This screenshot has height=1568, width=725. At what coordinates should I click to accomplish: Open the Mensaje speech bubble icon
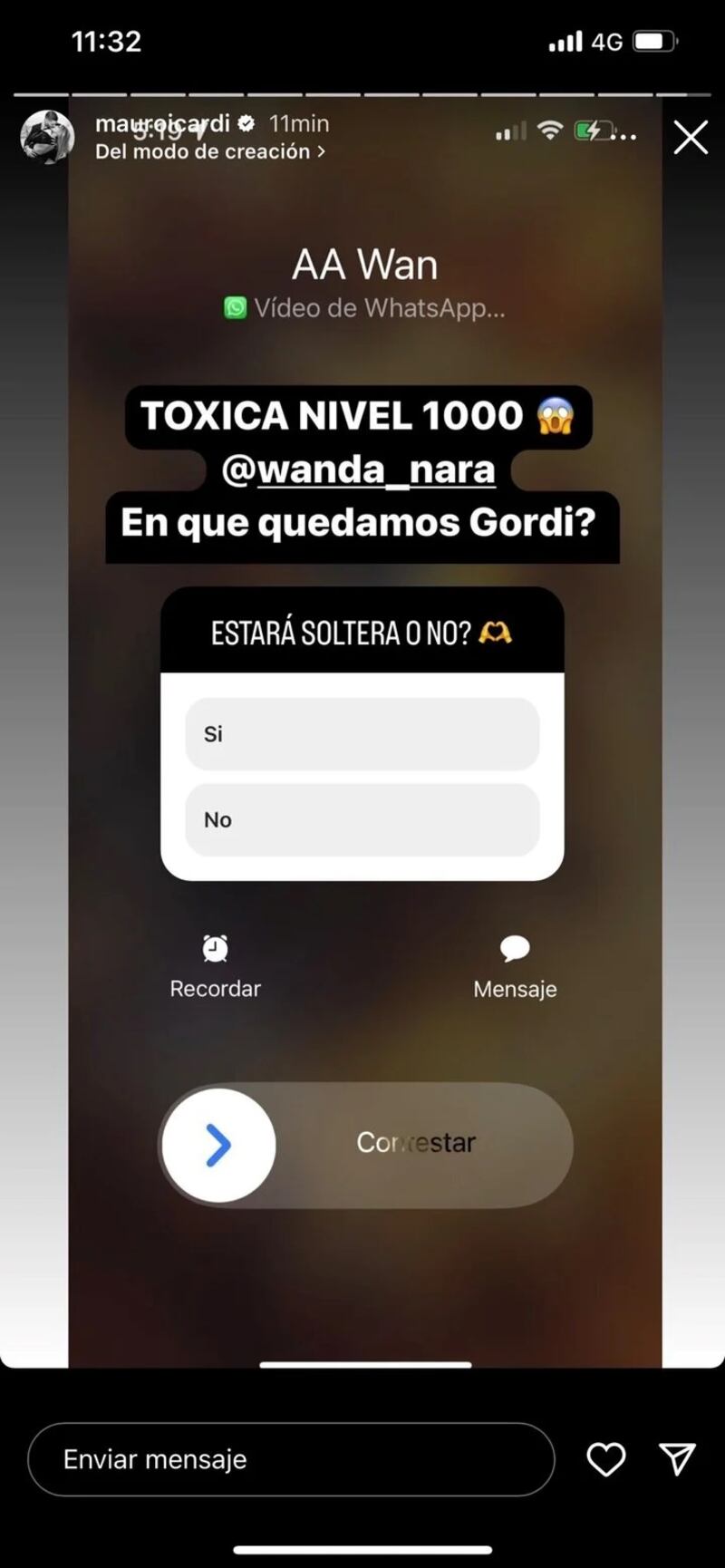pyautogui.click(x=514, y=948)
